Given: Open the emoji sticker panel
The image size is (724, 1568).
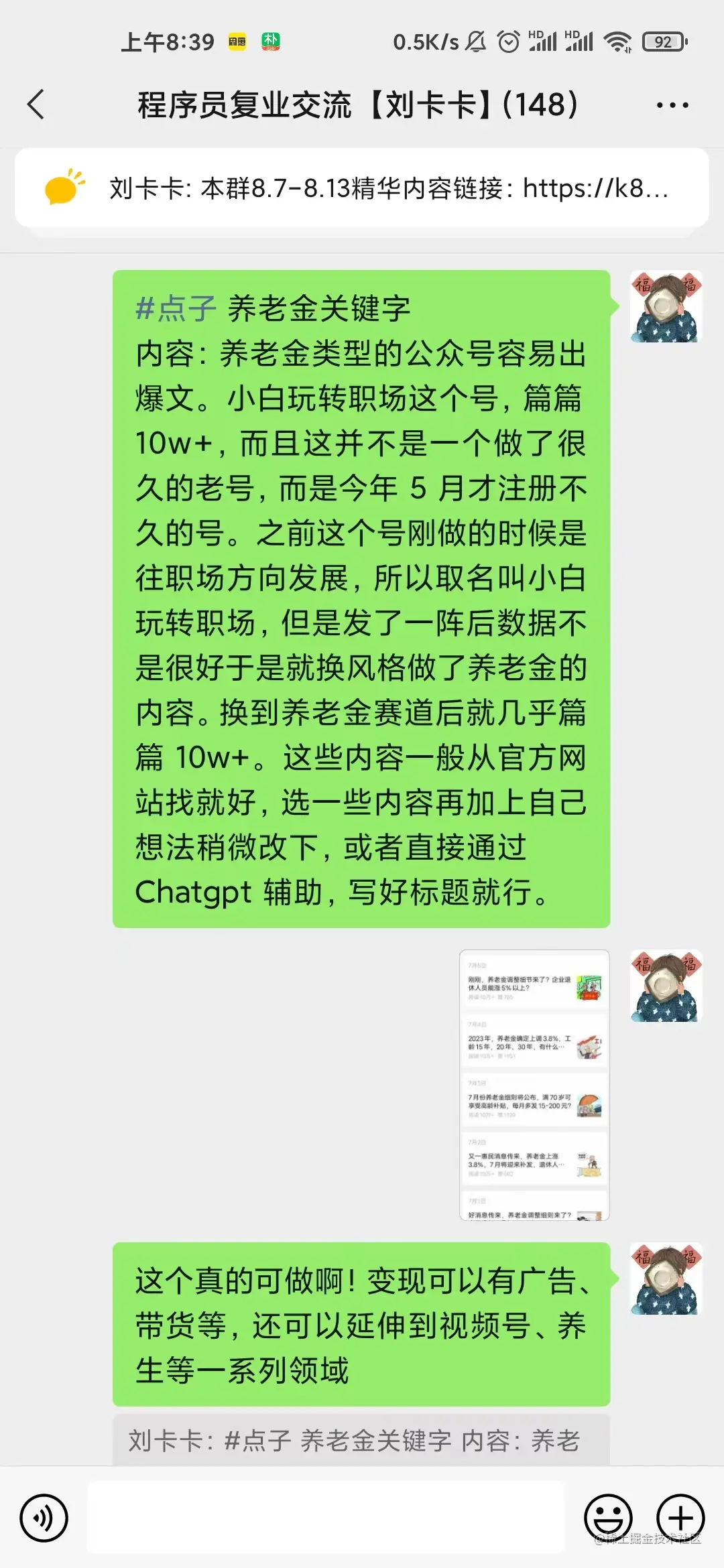Looking at the screenshot, I should pos(608,1518).
